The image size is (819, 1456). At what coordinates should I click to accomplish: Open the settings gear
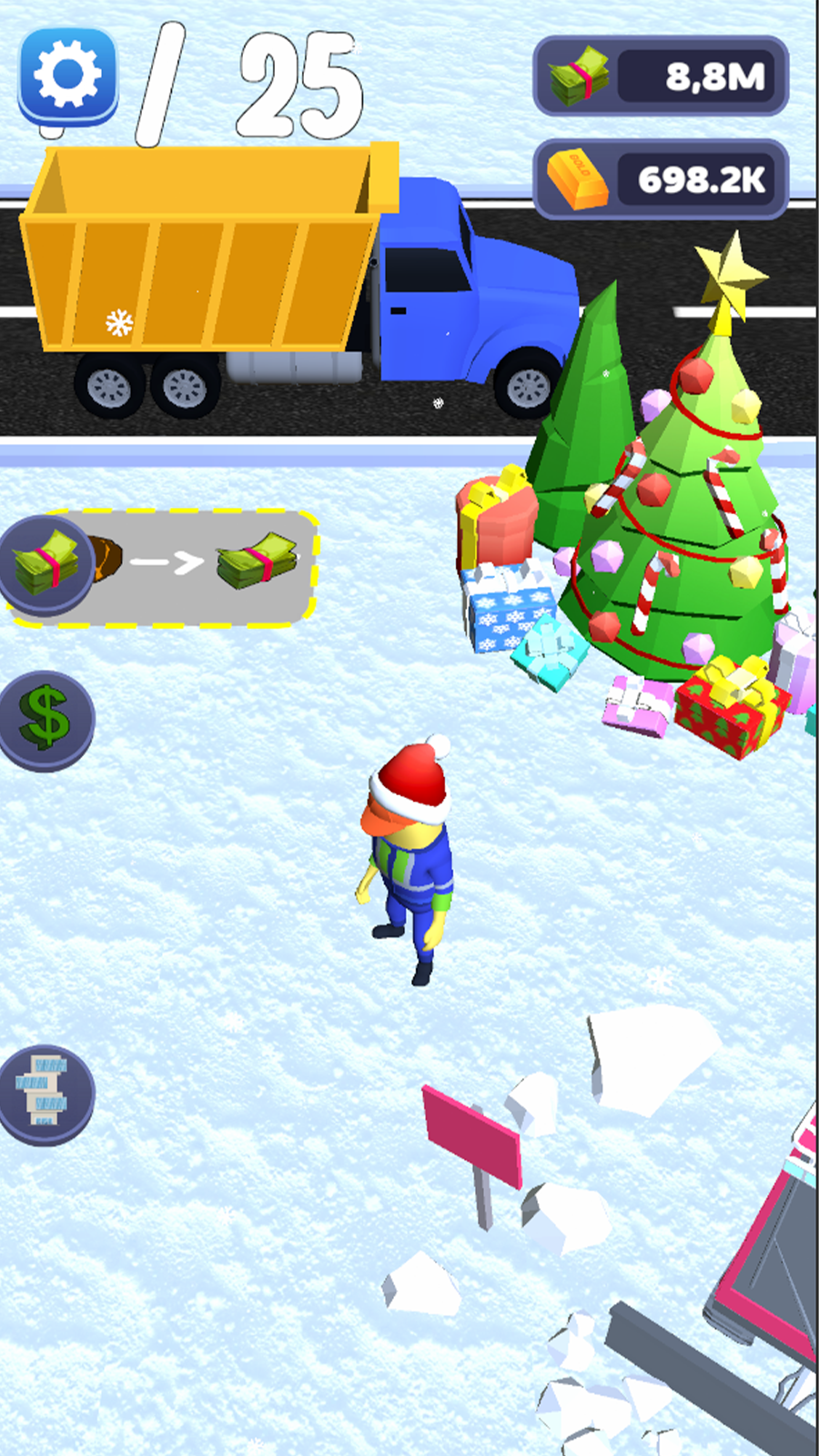(67, 75)
